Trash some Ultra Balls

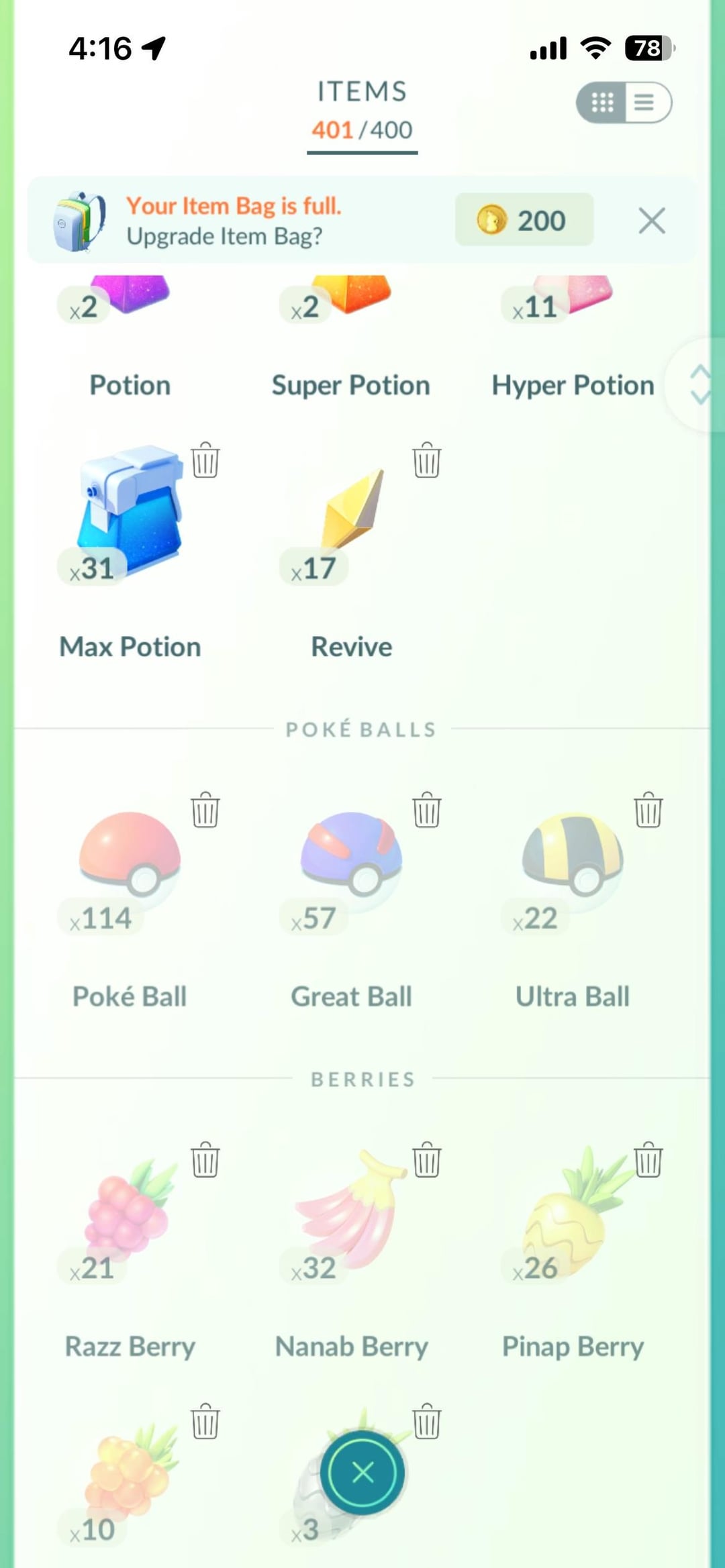coord(648,810)
